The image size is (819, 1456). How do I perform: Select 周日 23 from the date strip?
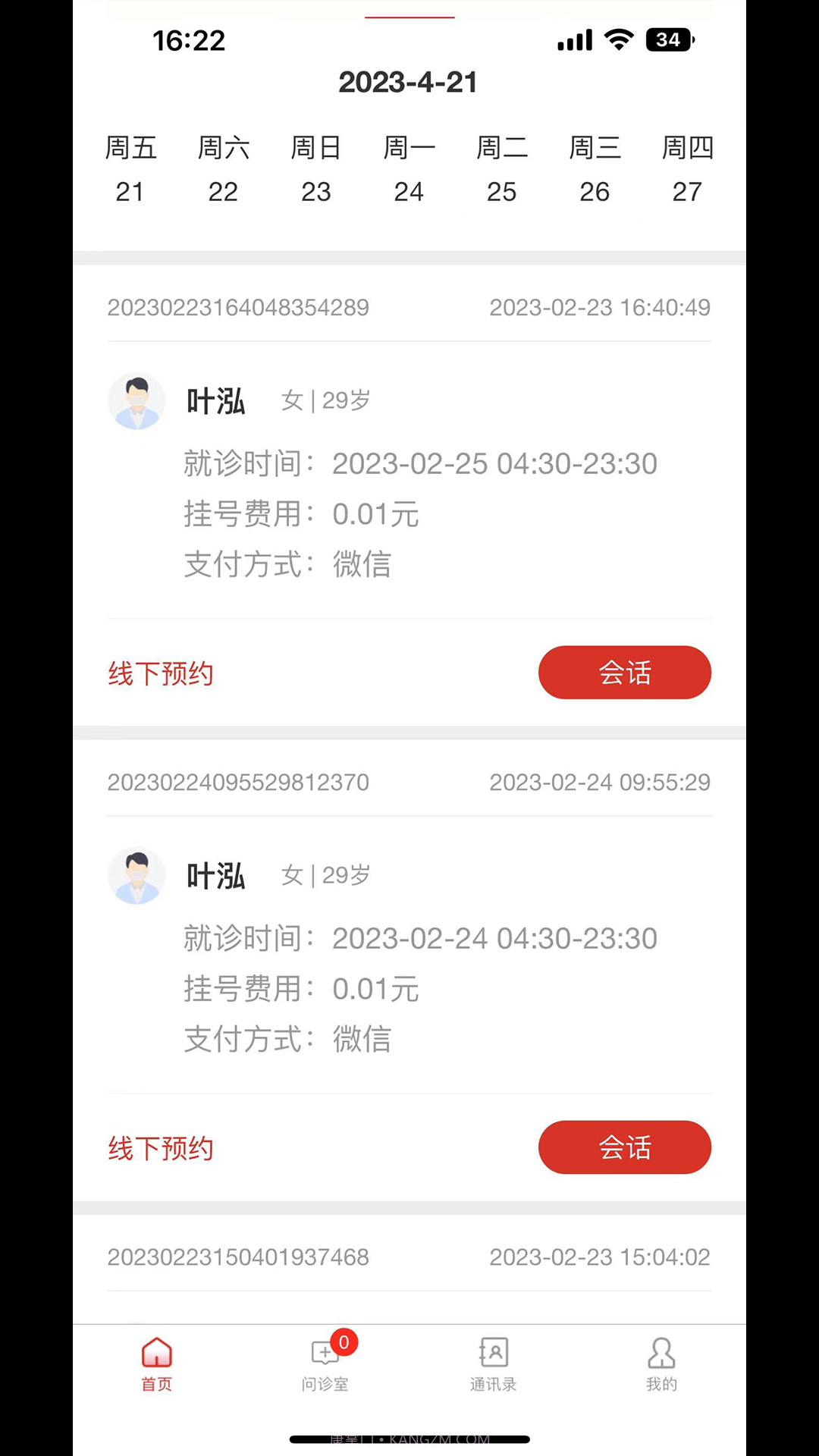click(x=317, y=170)
